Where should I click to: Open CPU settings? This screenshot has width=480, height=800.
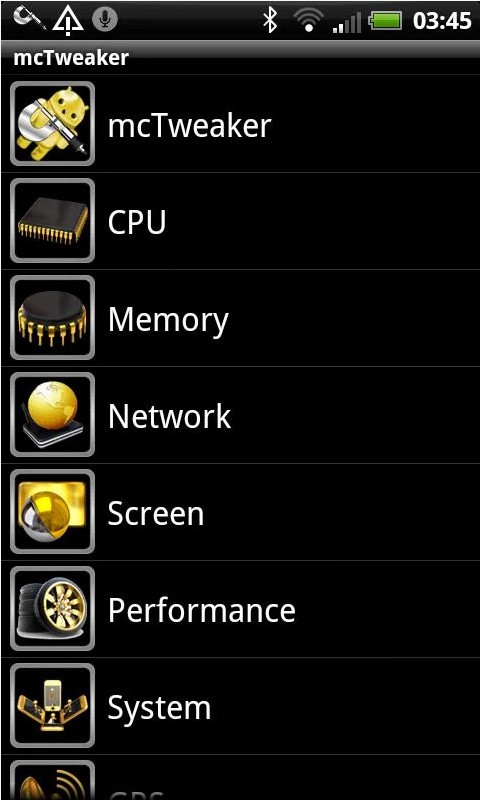240,221
